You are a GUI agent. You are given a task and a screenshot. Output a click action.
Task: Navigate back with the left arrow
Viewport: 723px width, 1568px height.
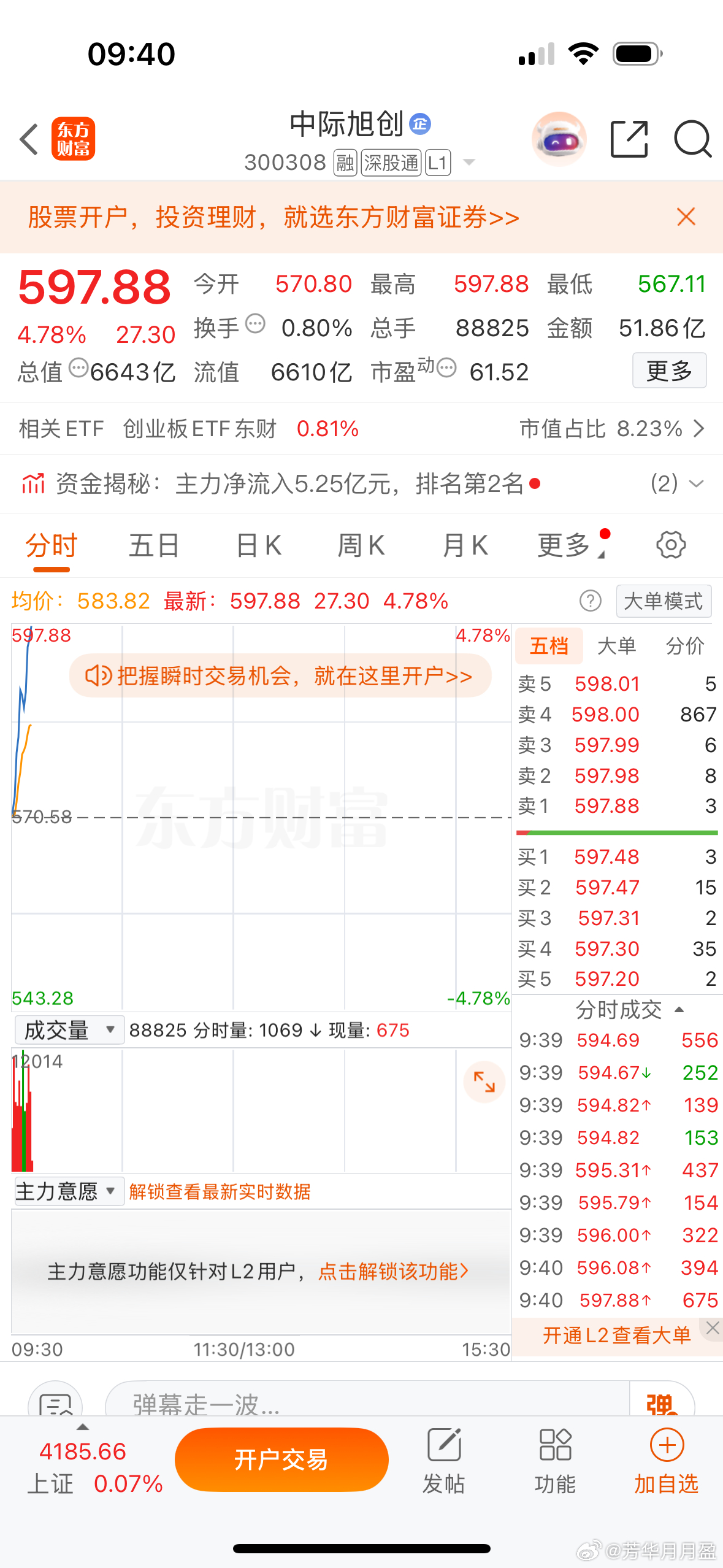point(28,139)
